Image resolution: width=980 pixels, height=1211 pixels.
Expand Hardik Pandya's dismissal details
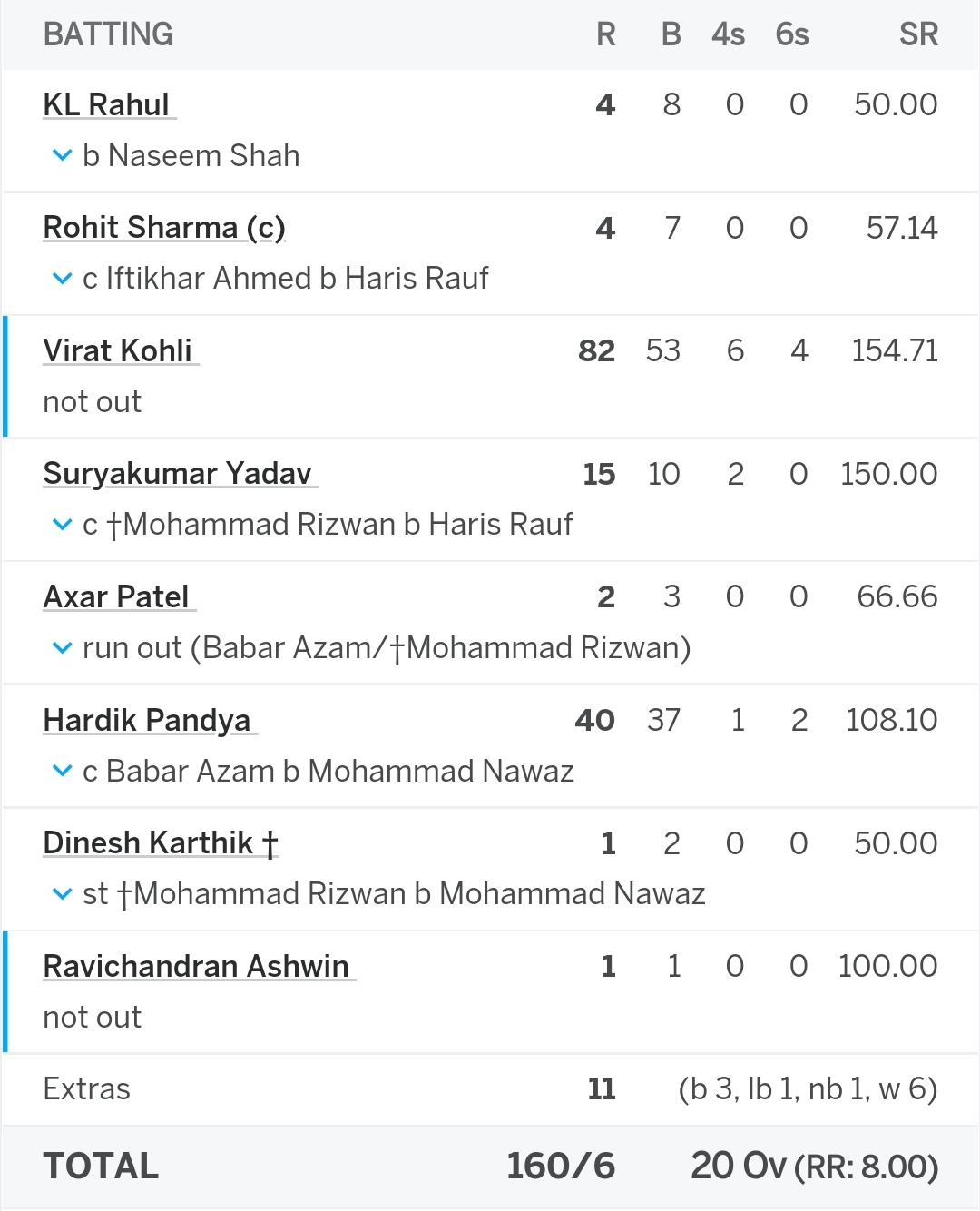[62, 771]
